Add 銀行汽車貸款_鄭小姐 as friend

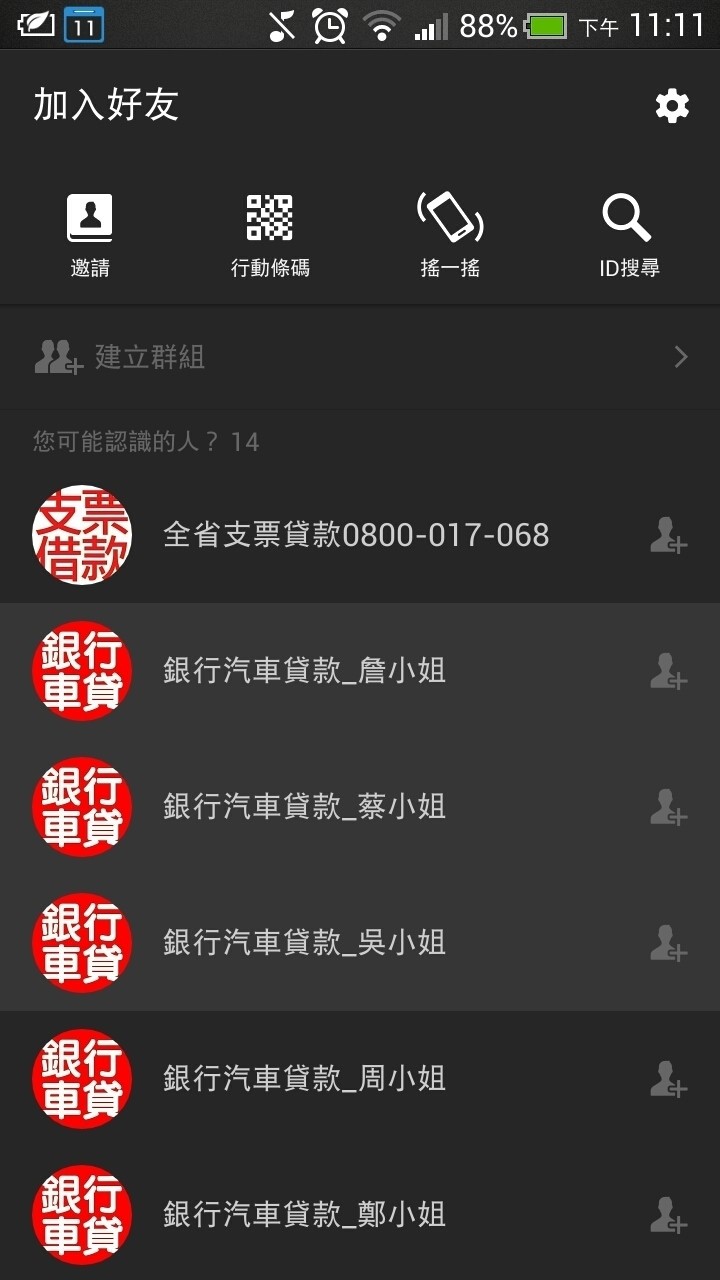coord(668,1215)
